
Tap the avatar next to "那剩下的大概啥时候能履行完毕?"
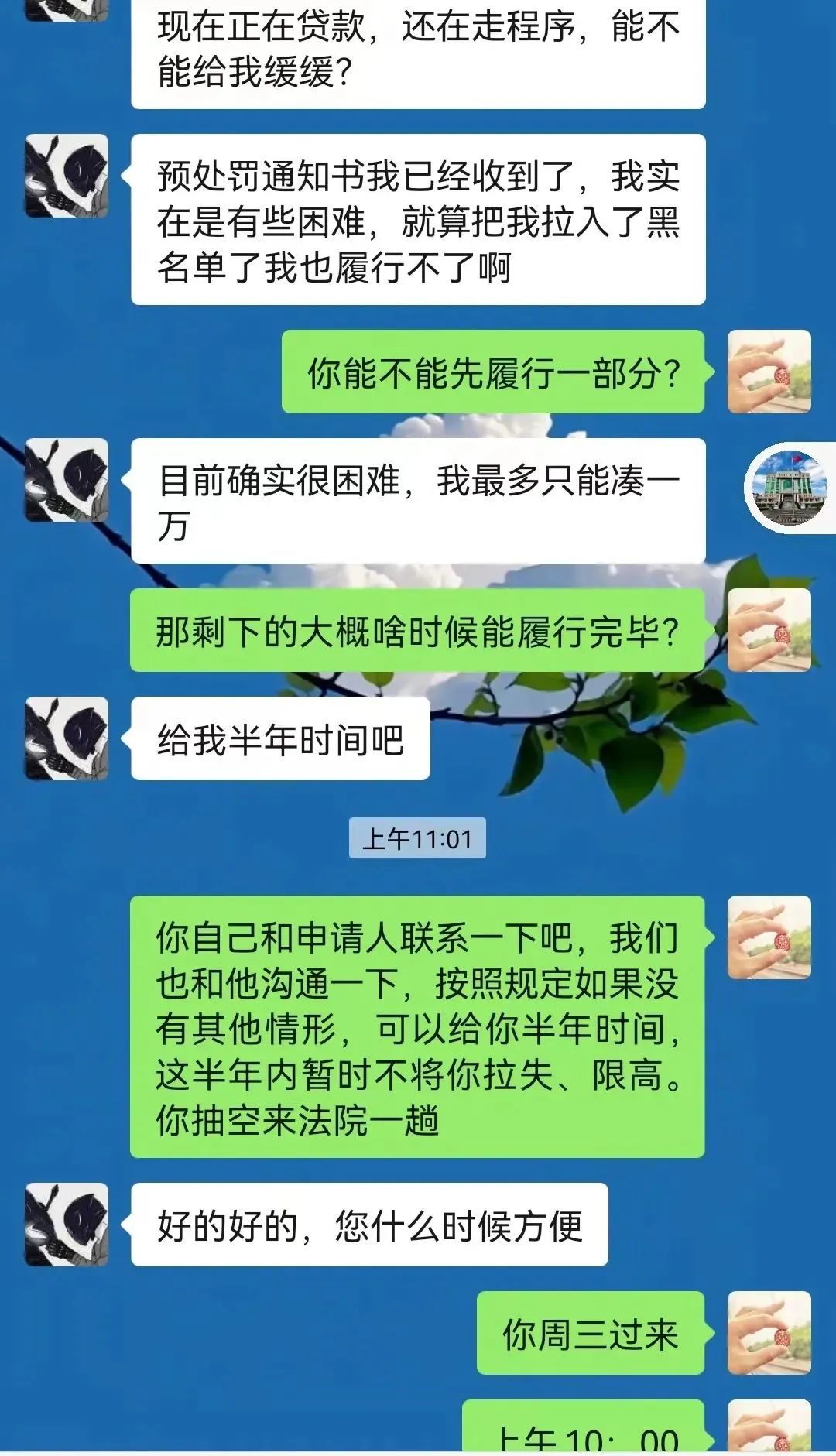pos(769,629)
